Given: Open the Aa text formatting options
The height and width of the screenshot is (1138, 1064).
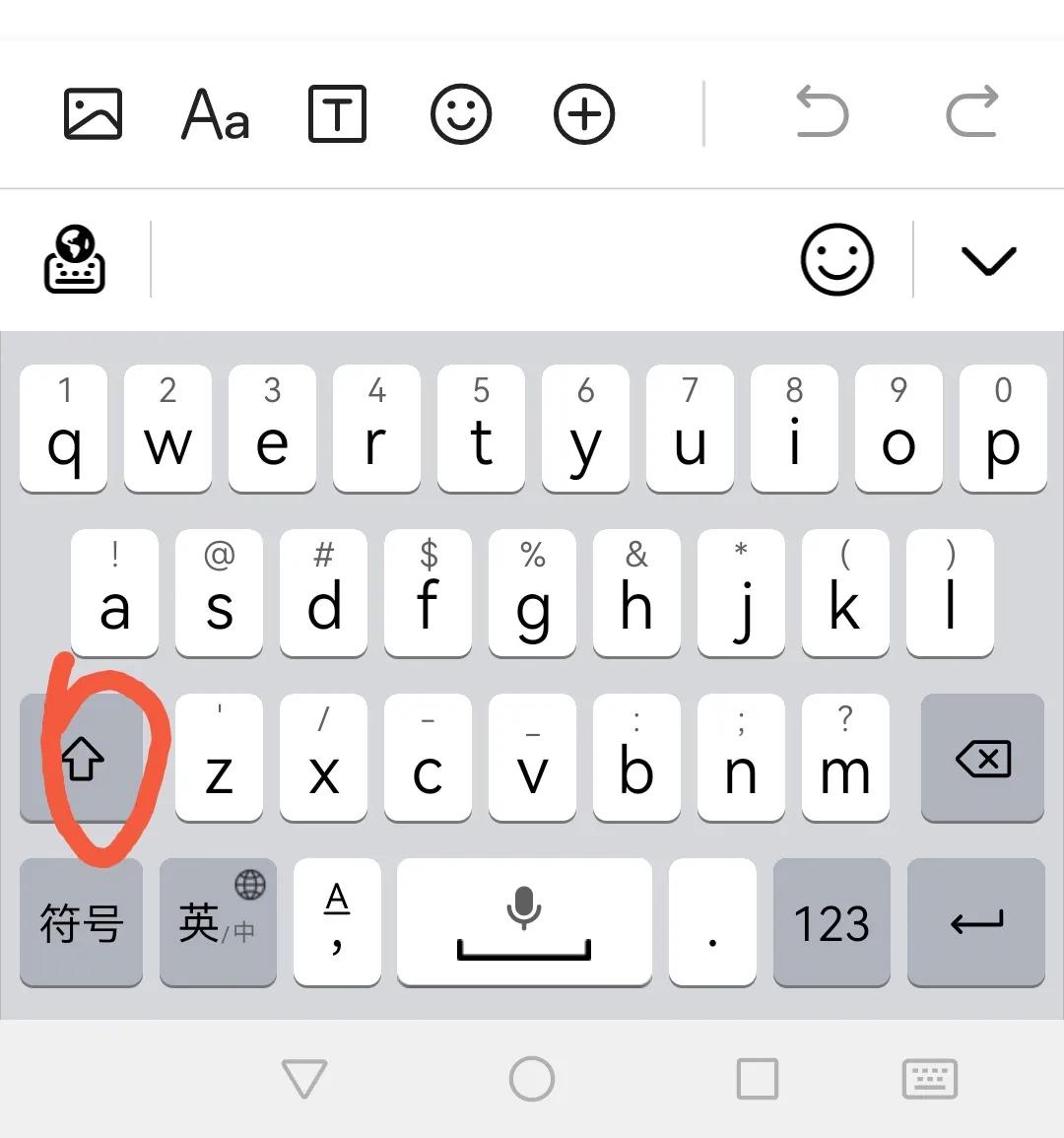Looking at the screenshot, I should coord(216,114).
